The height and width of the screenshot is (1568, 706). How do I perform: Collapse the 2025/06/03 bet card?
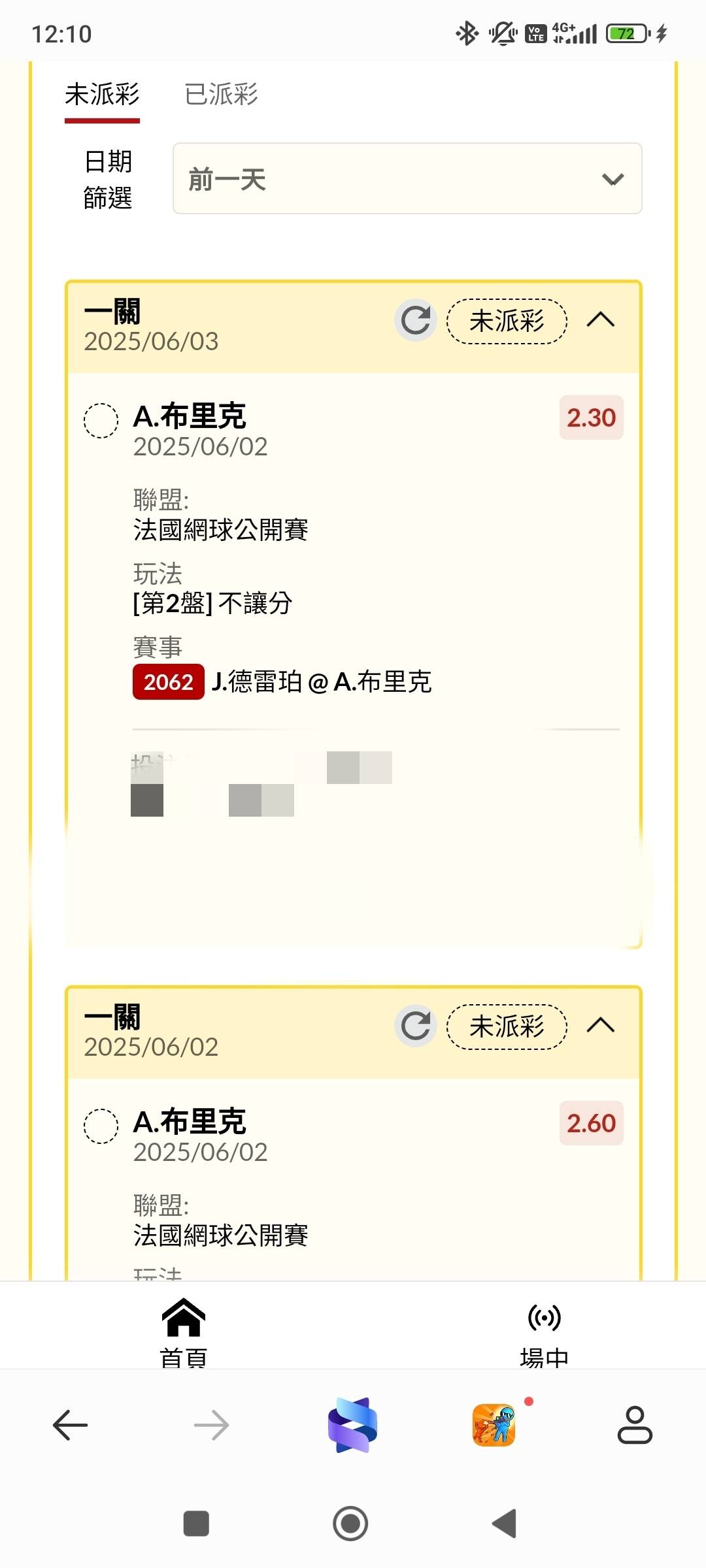(x=600, y=320)
